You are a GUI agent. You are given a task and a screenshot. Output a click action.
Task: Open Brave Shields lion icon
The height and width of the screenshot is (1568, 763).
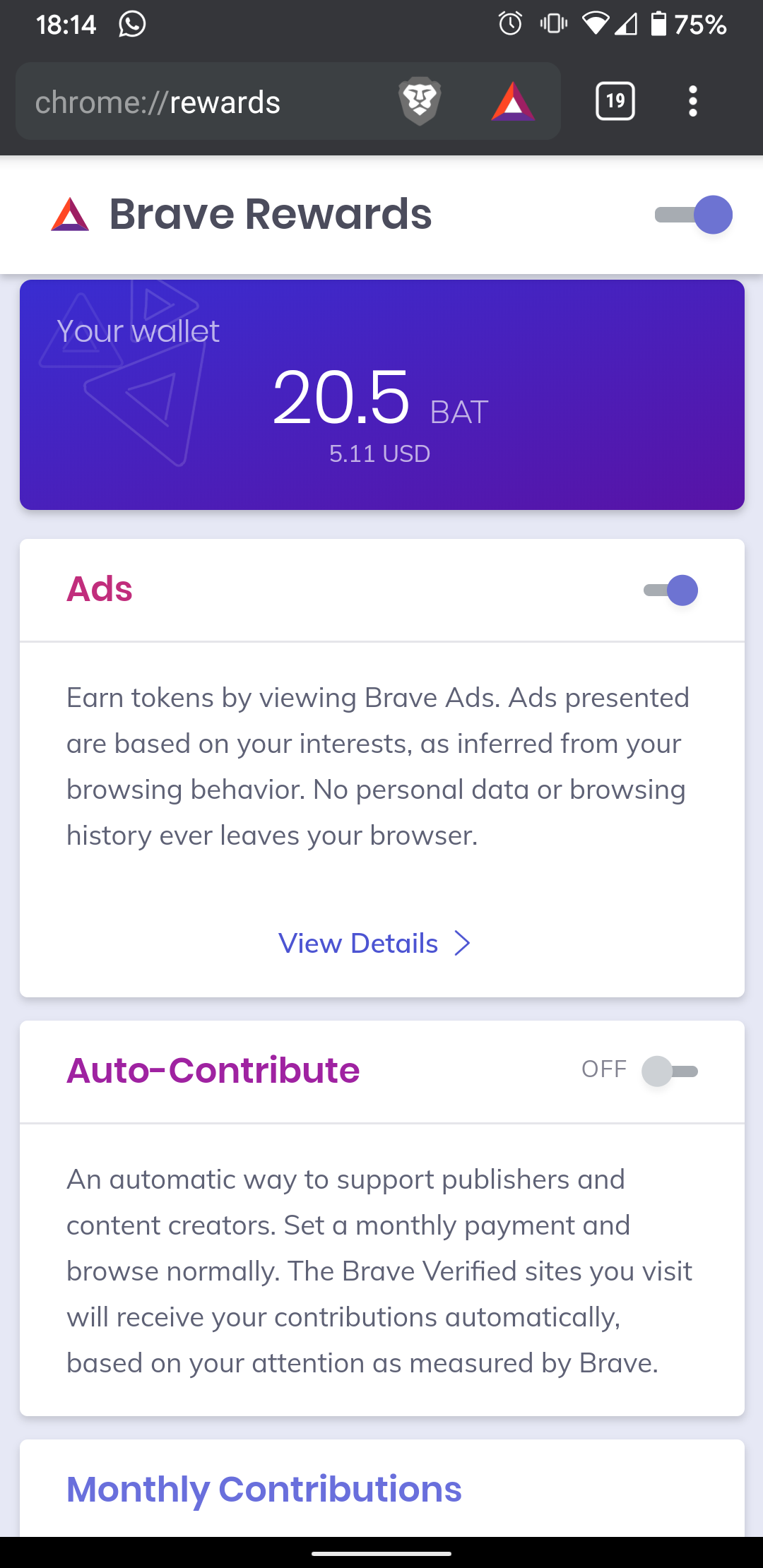(x=420, y=102)
